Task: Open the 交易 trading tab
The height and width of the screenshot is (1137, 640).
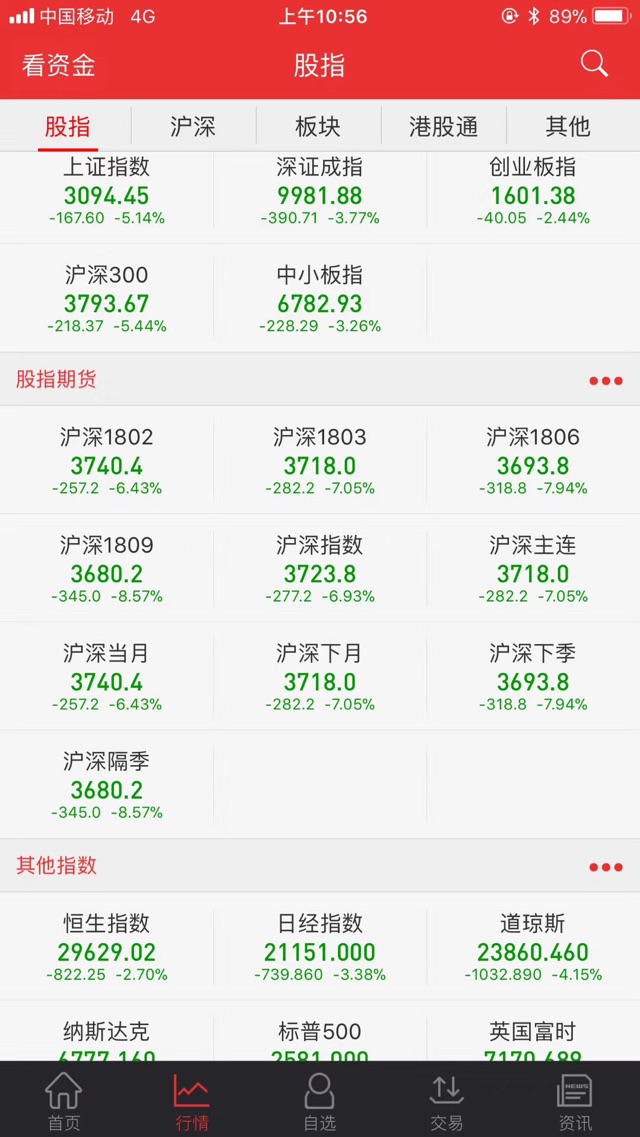Action: [x=447, y=1102]
